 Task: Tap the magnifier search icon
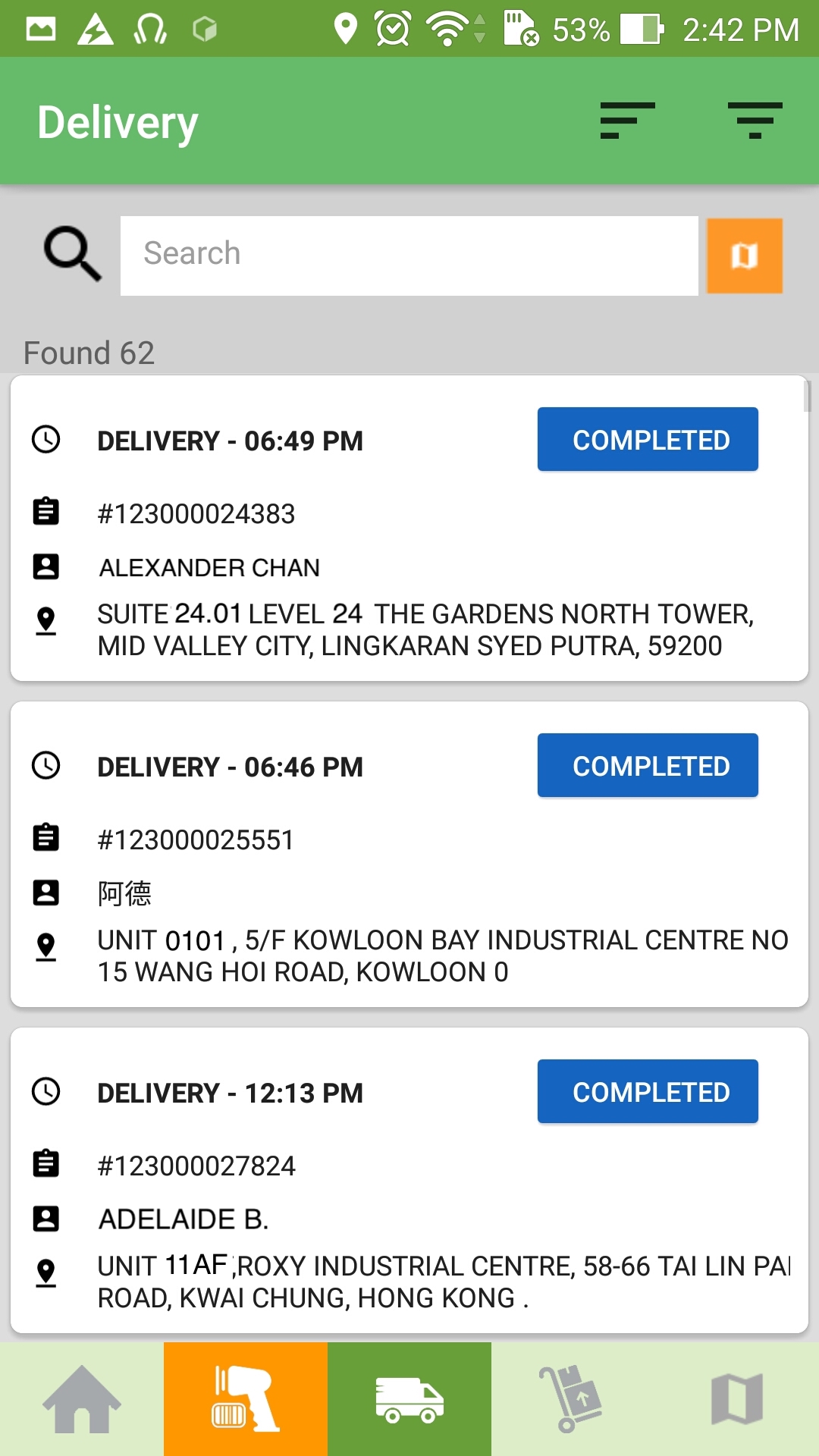tap(72, 254)
